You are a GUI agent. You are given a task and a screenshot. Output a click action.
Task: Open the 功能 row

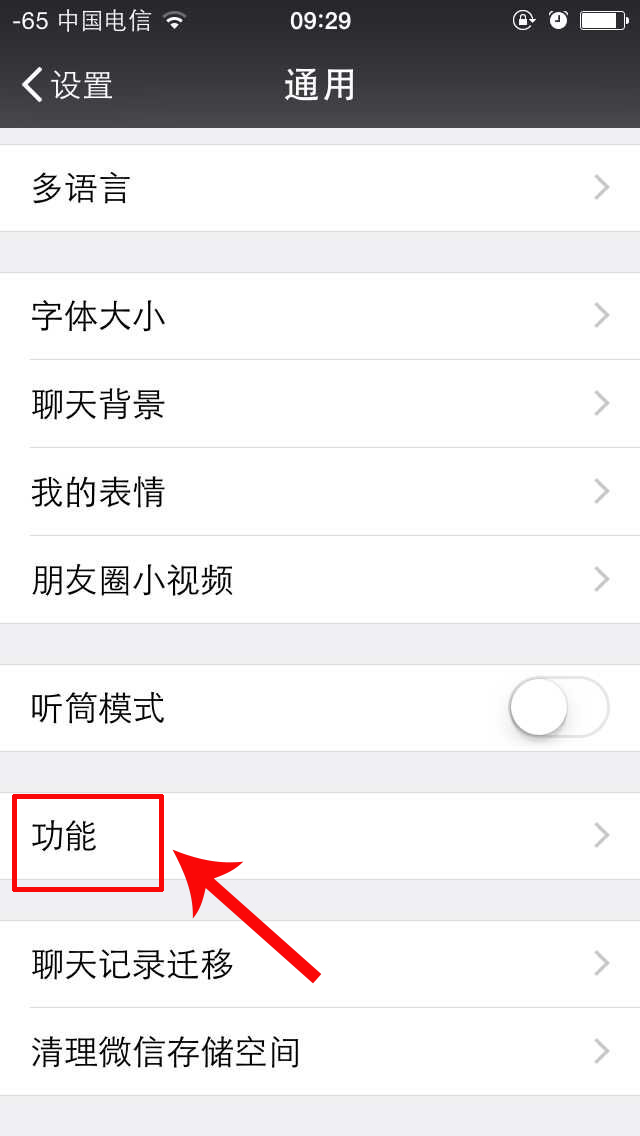[x=320, y=836]
